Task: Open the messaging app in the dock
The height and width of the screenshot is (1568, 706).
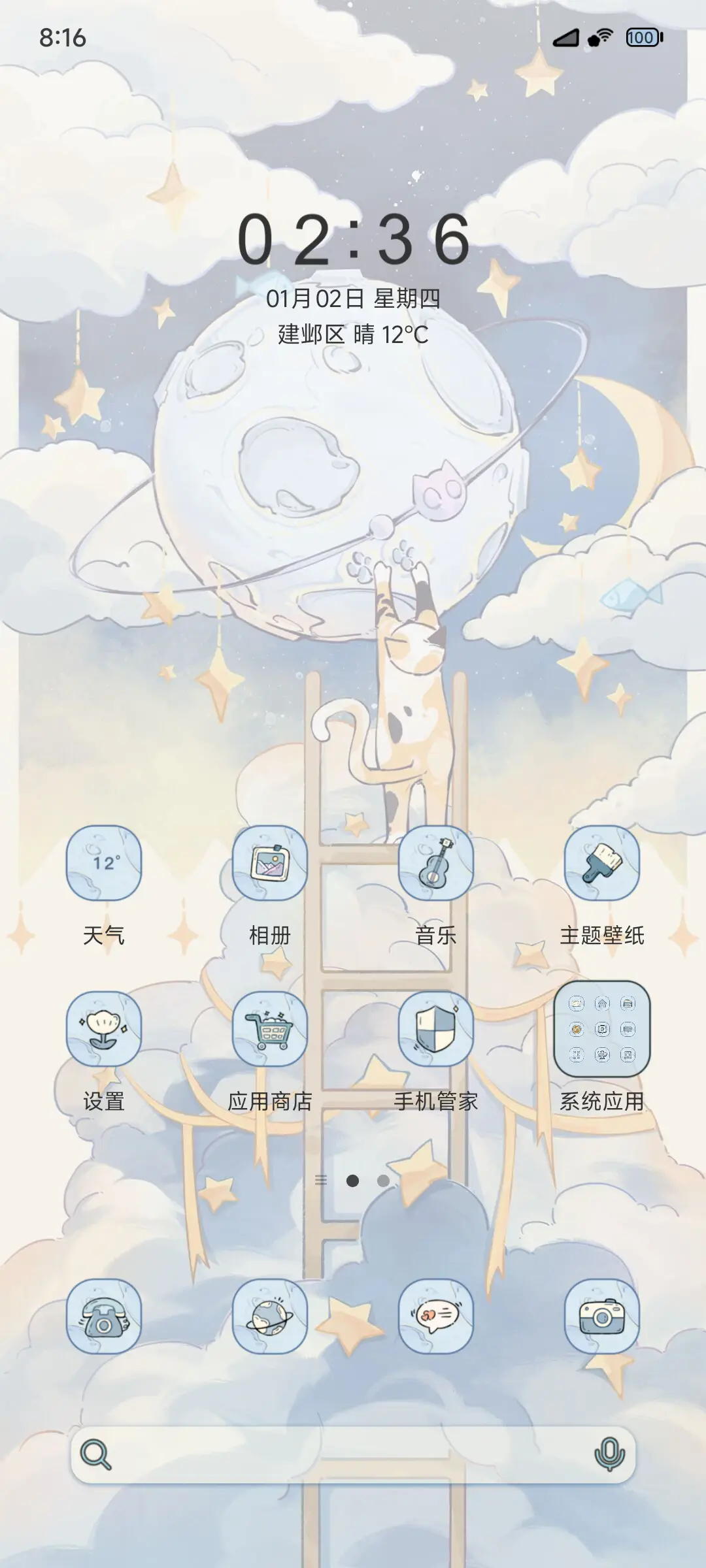Action: [x=437, y=1315]
